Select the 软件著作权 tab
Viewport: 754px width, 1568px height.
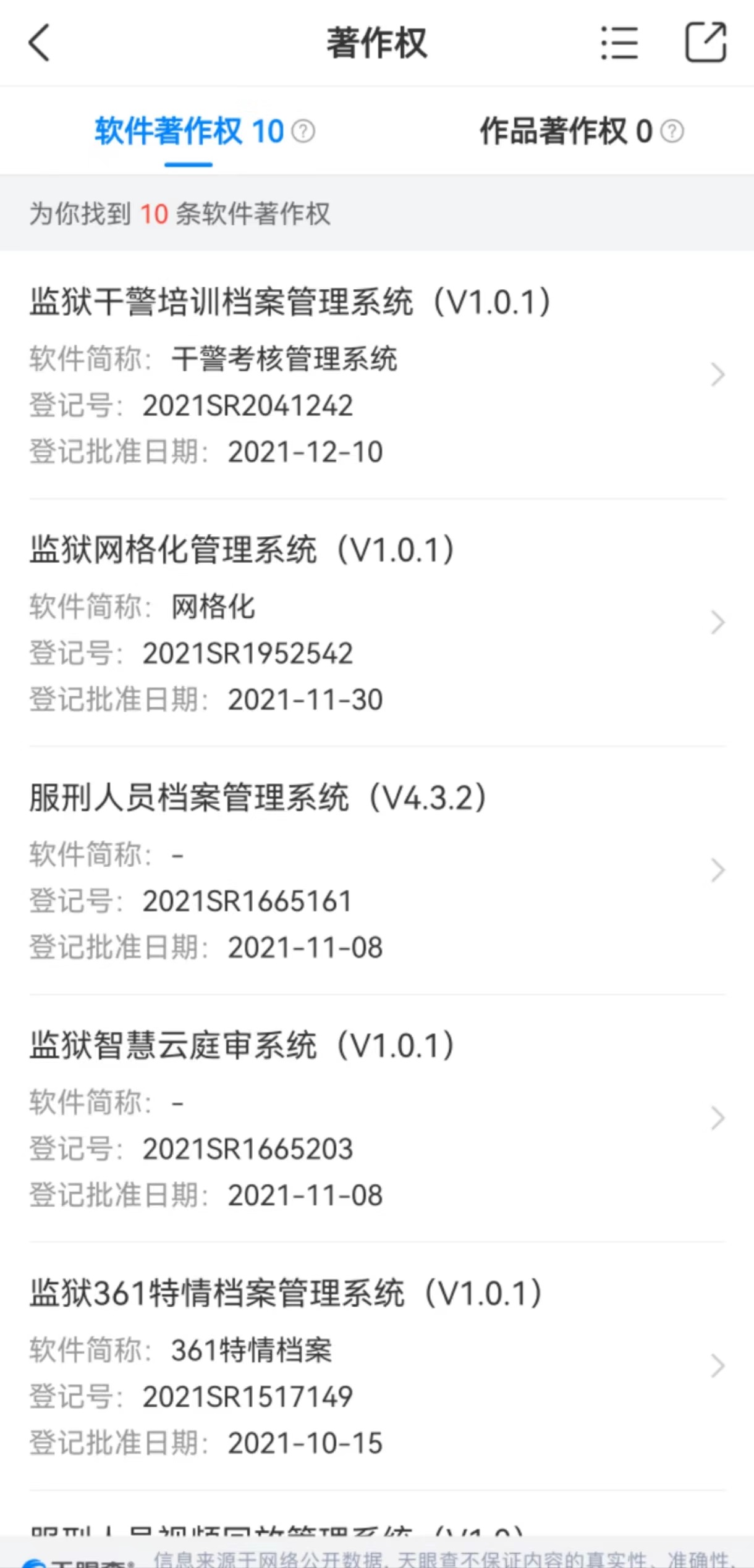188,132
